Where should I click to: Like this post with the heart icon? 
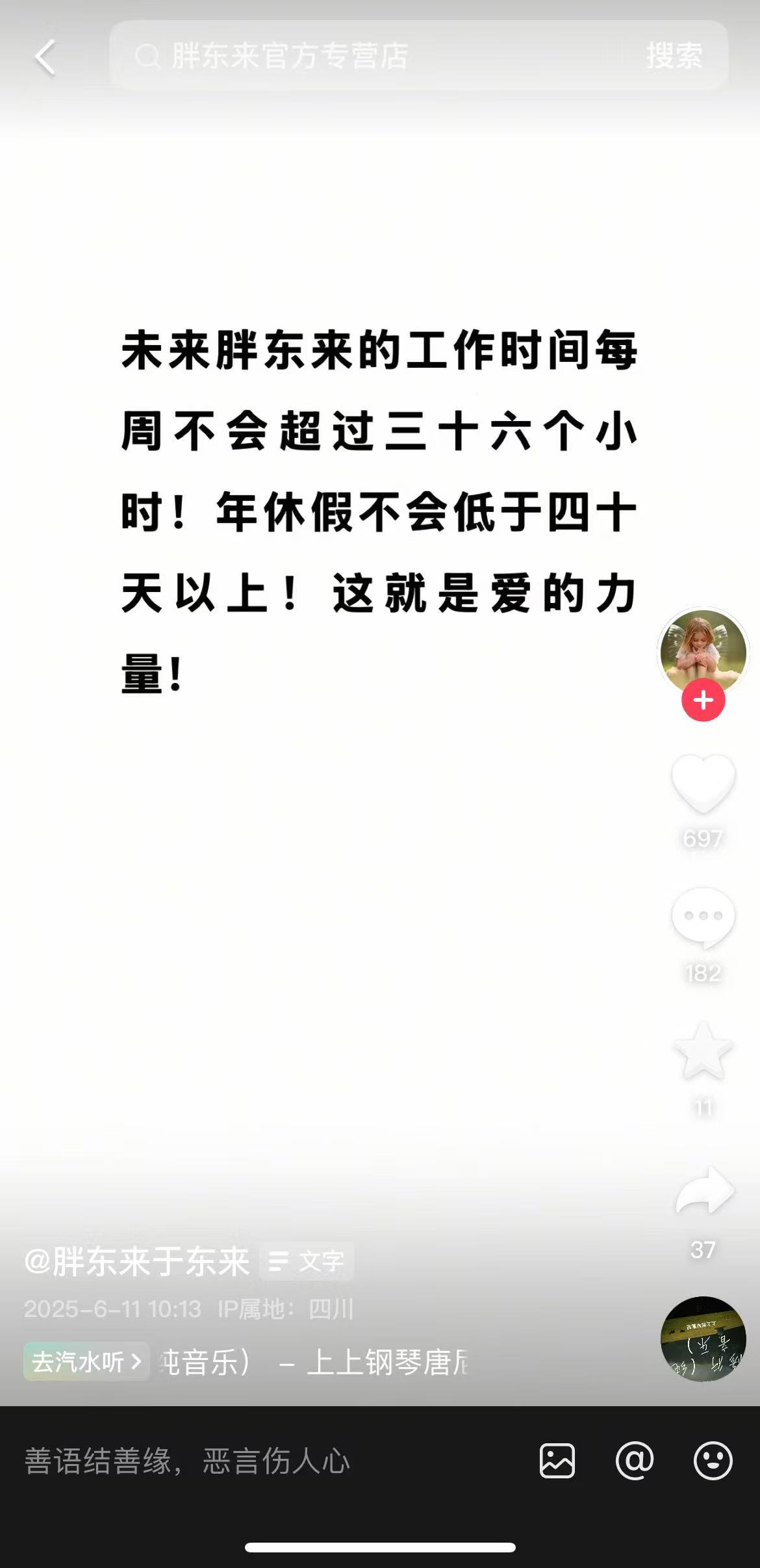point(703,783)
